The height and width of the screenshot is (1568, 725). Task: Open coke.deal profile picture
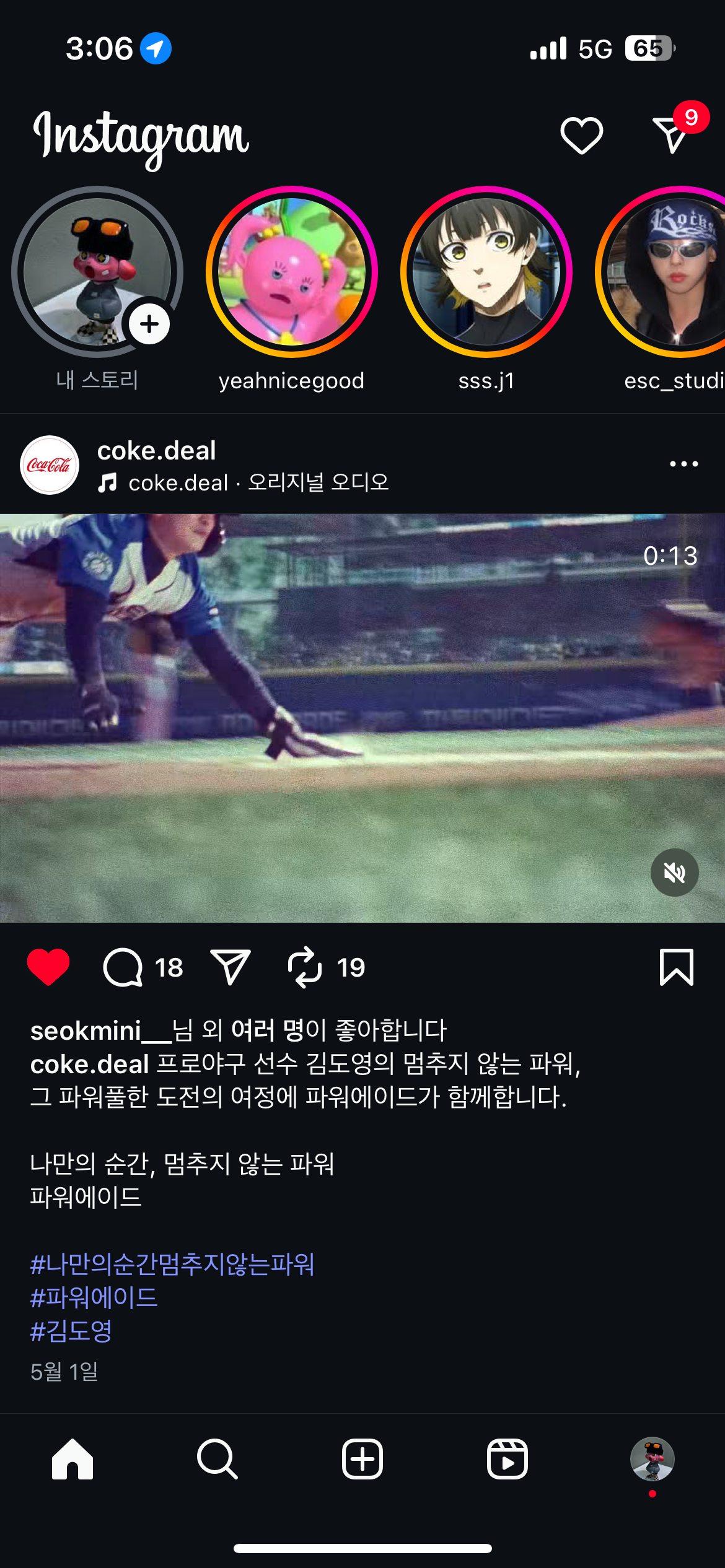tap(50, 465)
